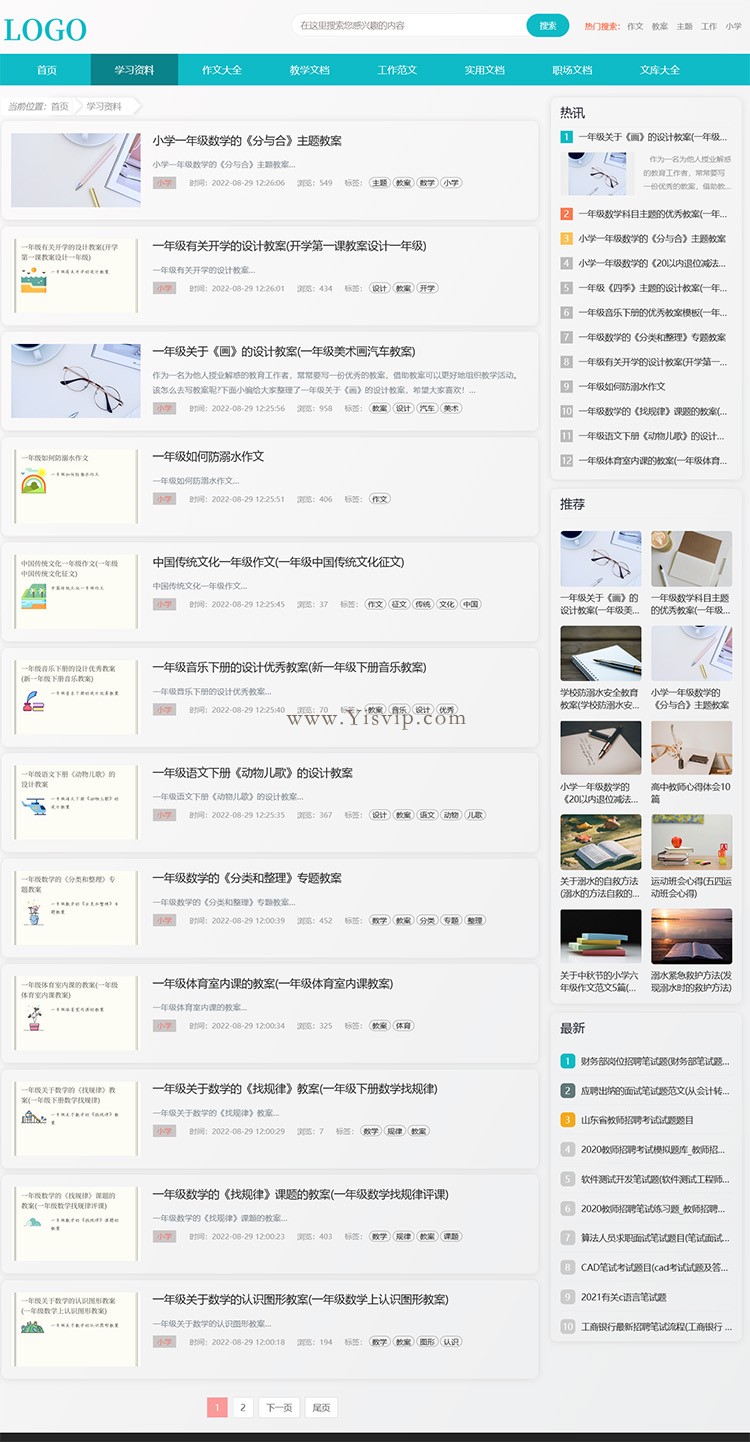Tap the 下一页 next page button
The image size is (750, 1442).
pos(279,1407)
